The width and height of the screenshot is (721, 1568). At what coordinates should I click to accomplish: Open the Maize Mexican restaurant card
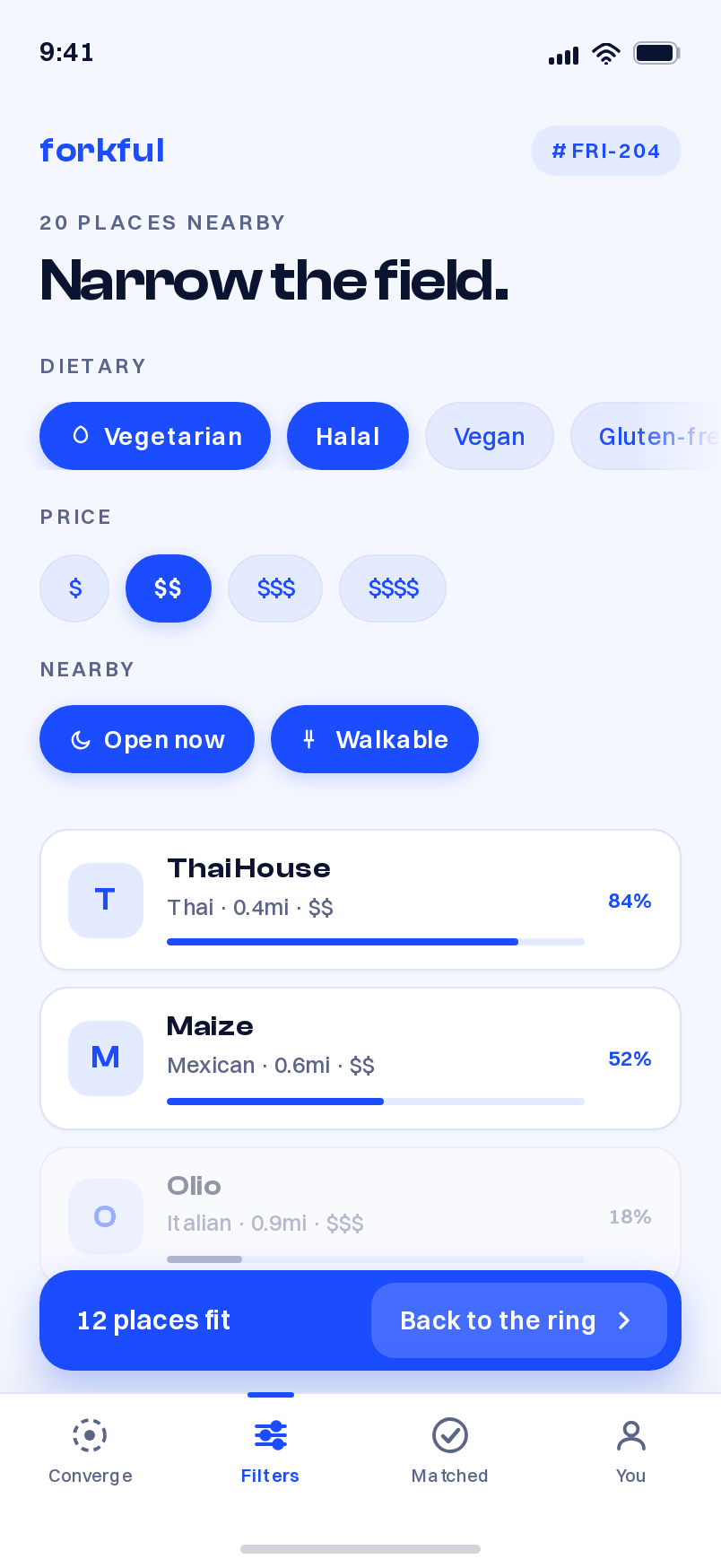pyautogui.click(x=360, y=1058)
